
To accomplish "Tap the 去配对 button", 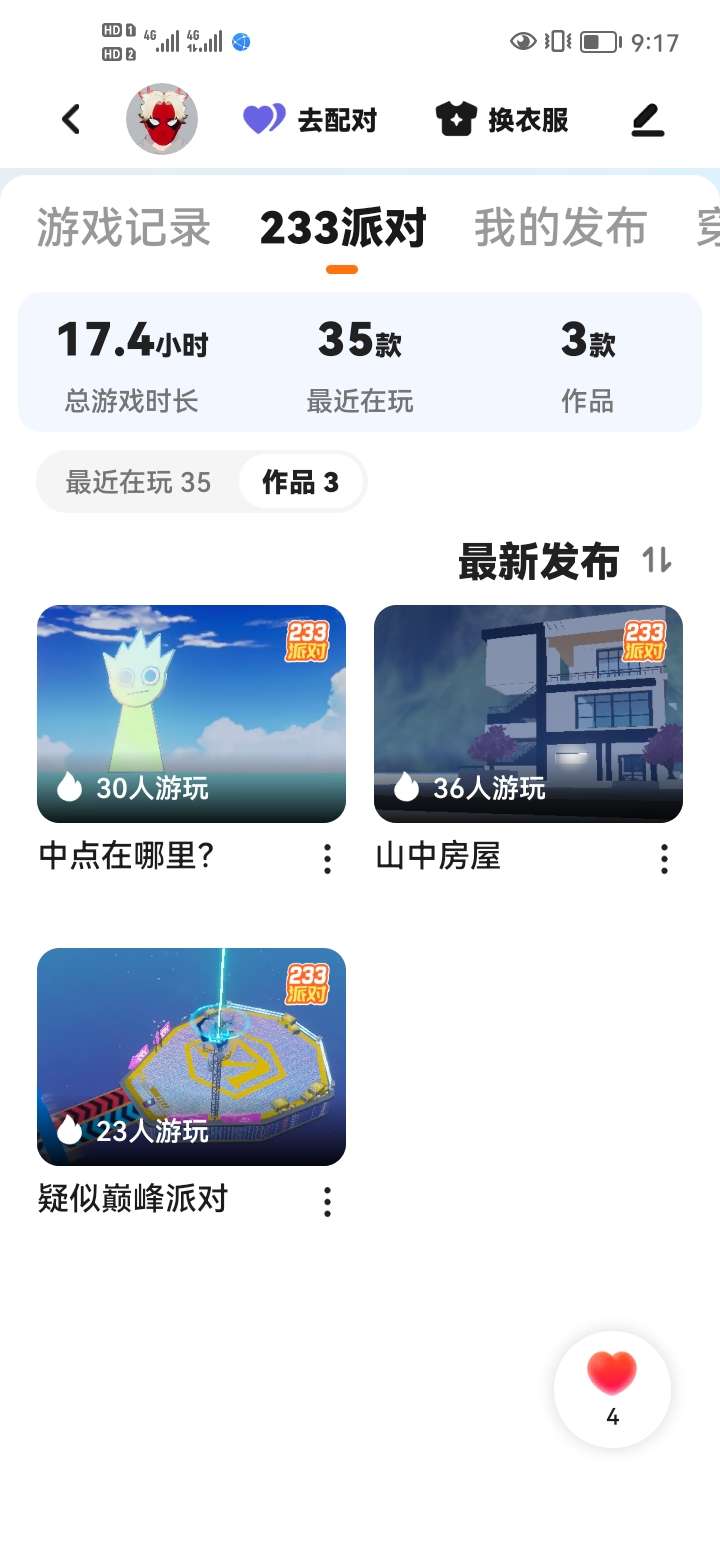I will pyautogui.click(x=310, y=120).
